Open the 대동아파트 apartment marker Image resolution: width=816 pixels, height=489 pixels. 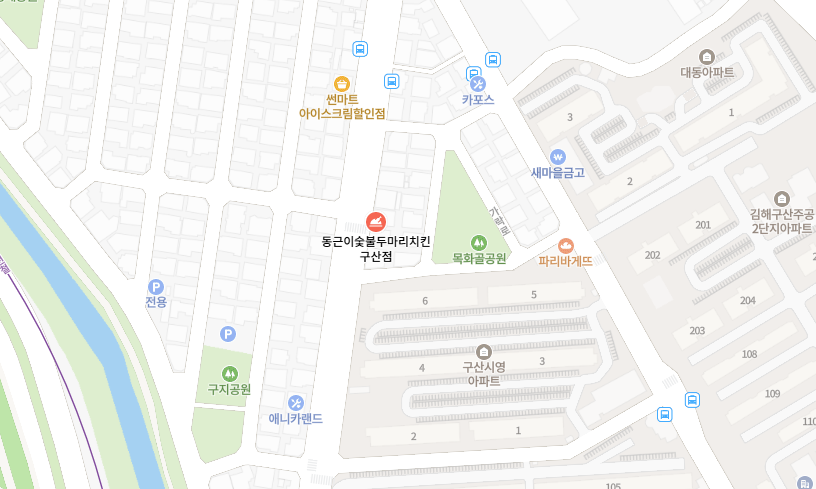(707, 57)
